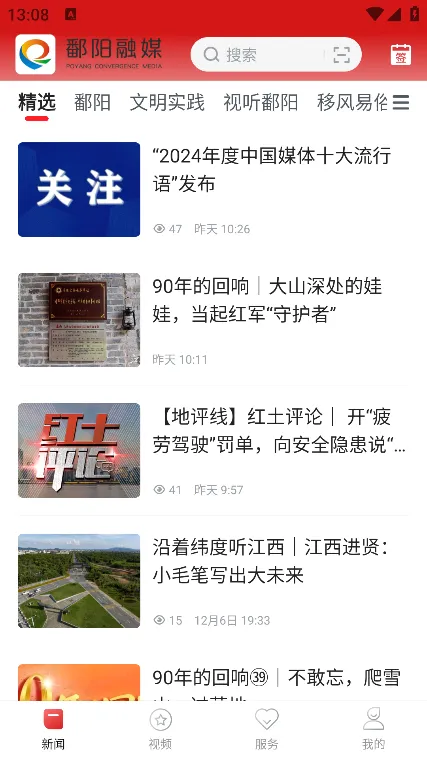
Task: Select the 文明实践 tab
Action: pyautogui.click(x=167, y=103)
